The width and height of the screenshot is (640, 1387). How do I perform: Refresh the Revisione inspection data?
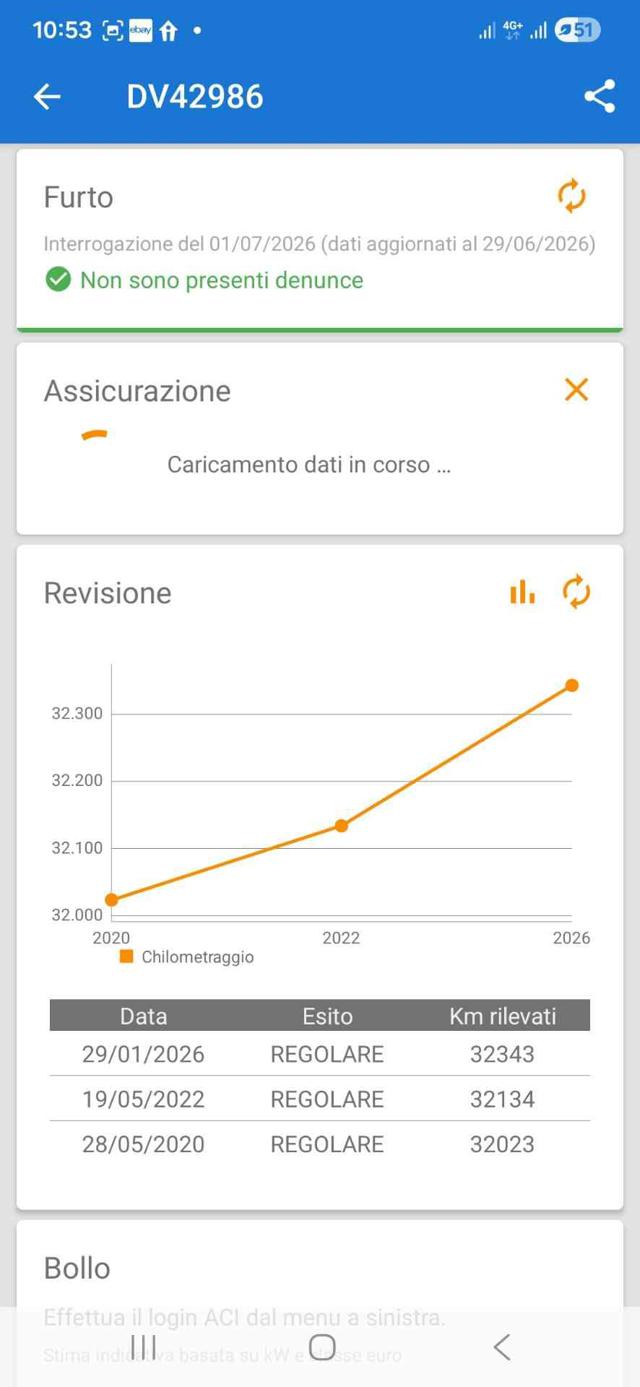click(x=577, y=592)
